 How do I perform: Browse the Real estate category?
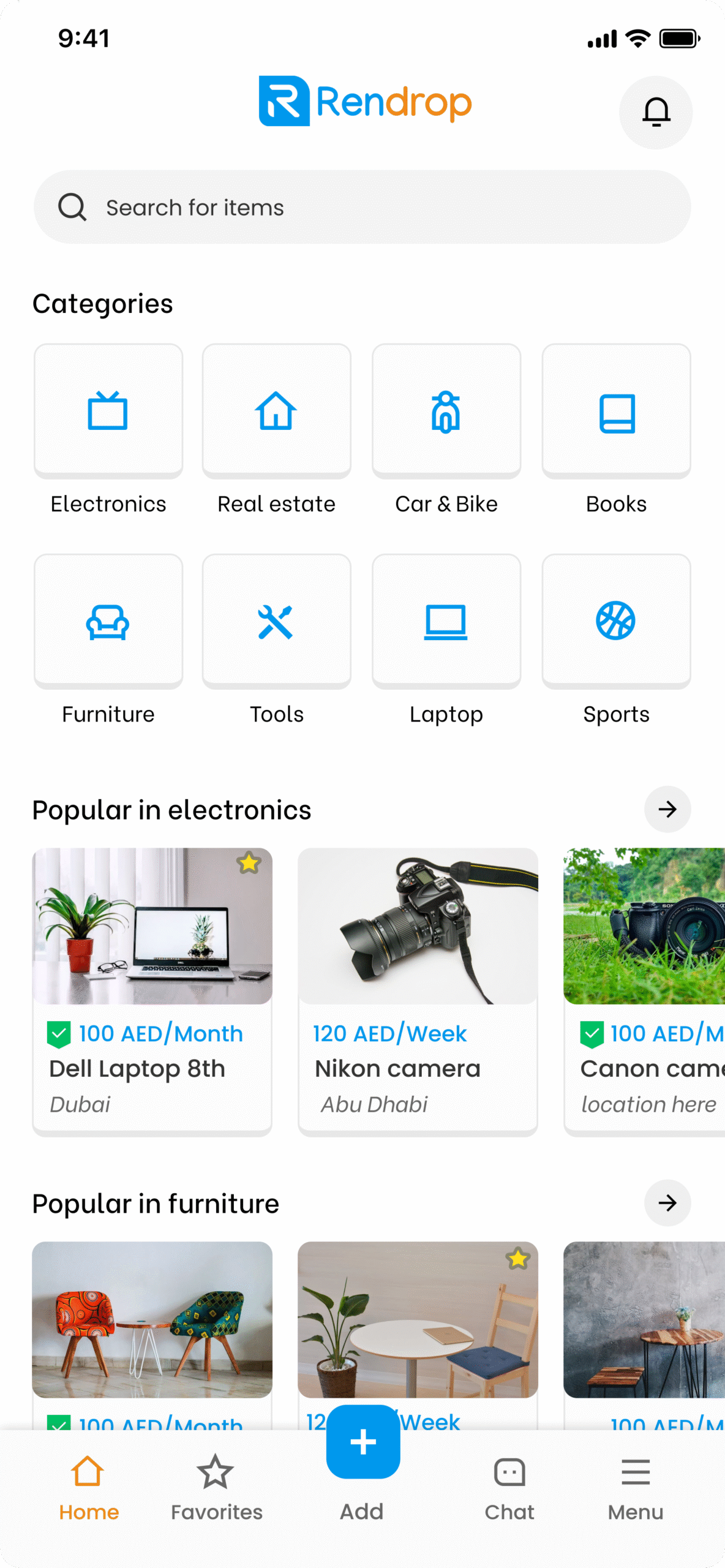(x=276, y=411)
